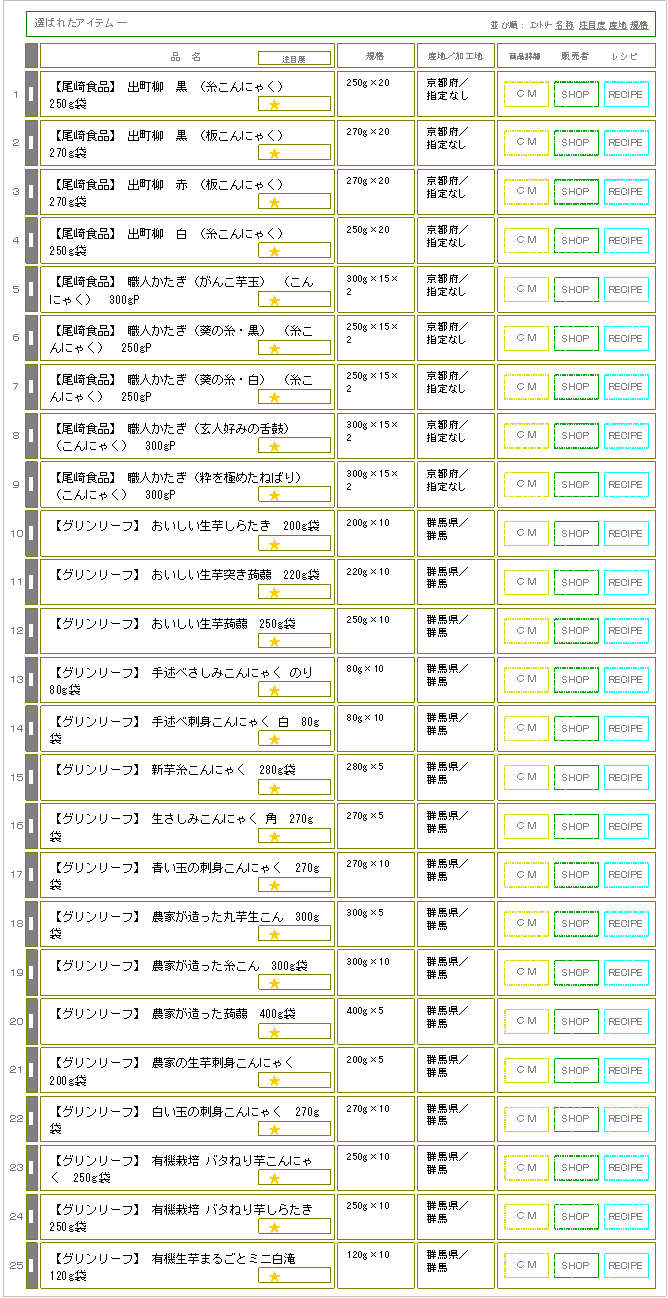Open SHOP for 出町柳 黒(糸こんにゃく)
The width and height of the screenshot is (668, 1298).
[576, 94]
